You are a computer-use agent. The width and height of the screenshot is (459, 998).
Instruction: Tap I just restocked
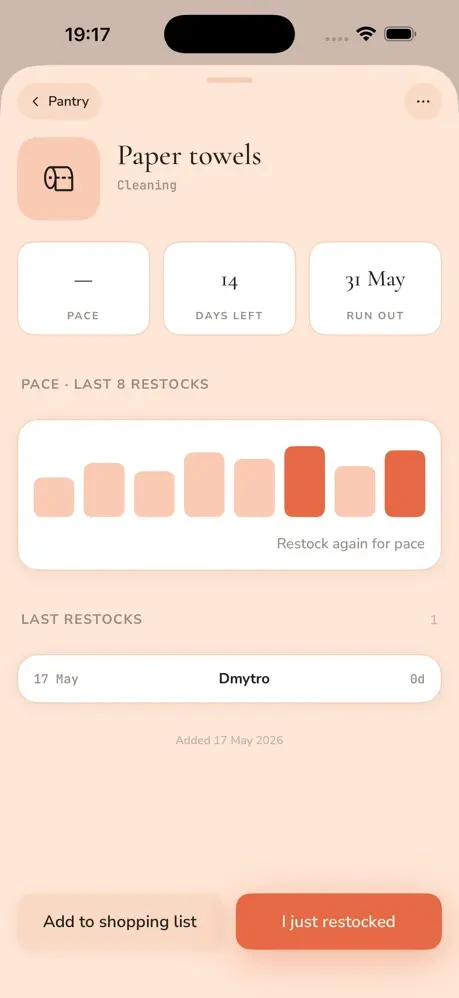pos(339,921)
